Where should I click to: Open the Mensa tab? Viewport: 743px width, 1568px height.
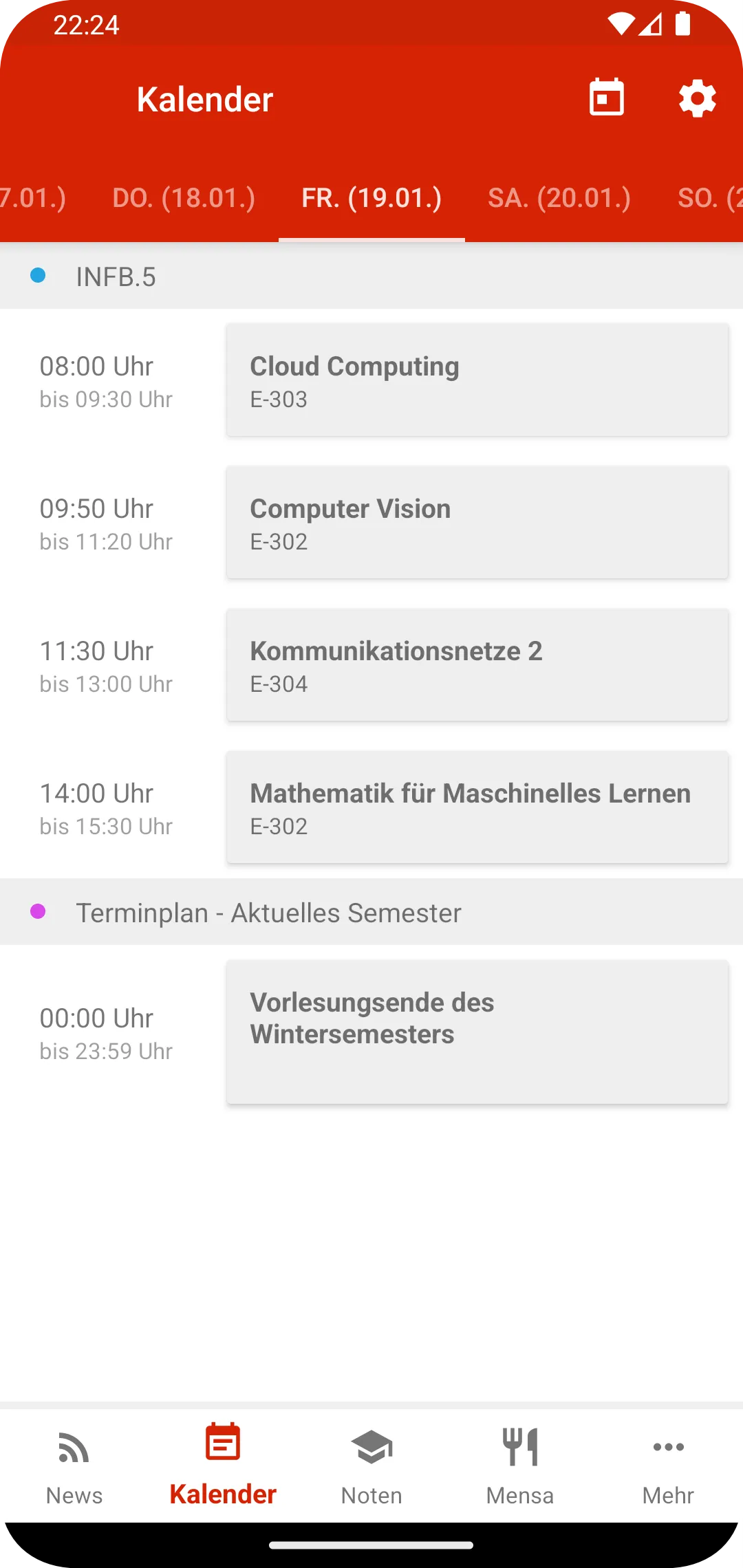click(x=520, y=1465)
